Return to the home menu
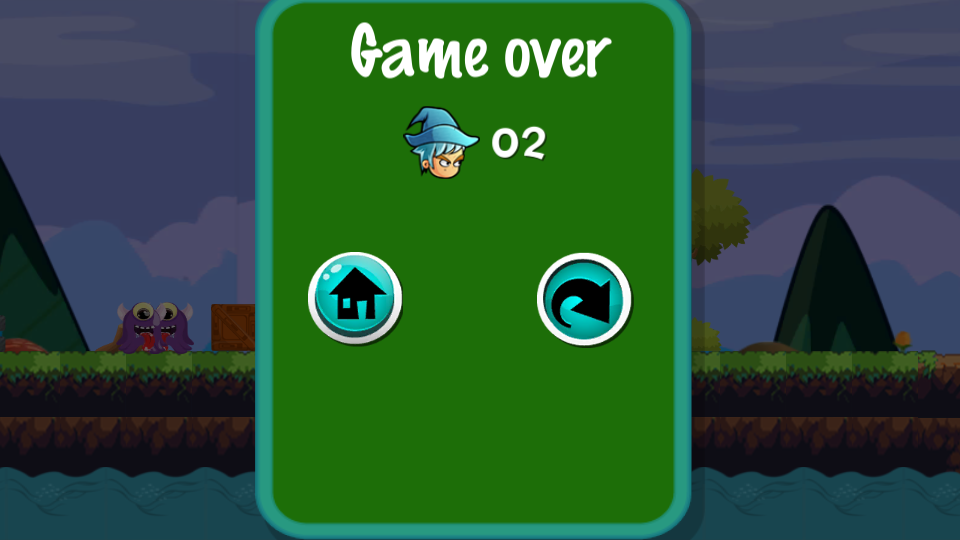Screen dimensions: 960x540 (355, 298)
